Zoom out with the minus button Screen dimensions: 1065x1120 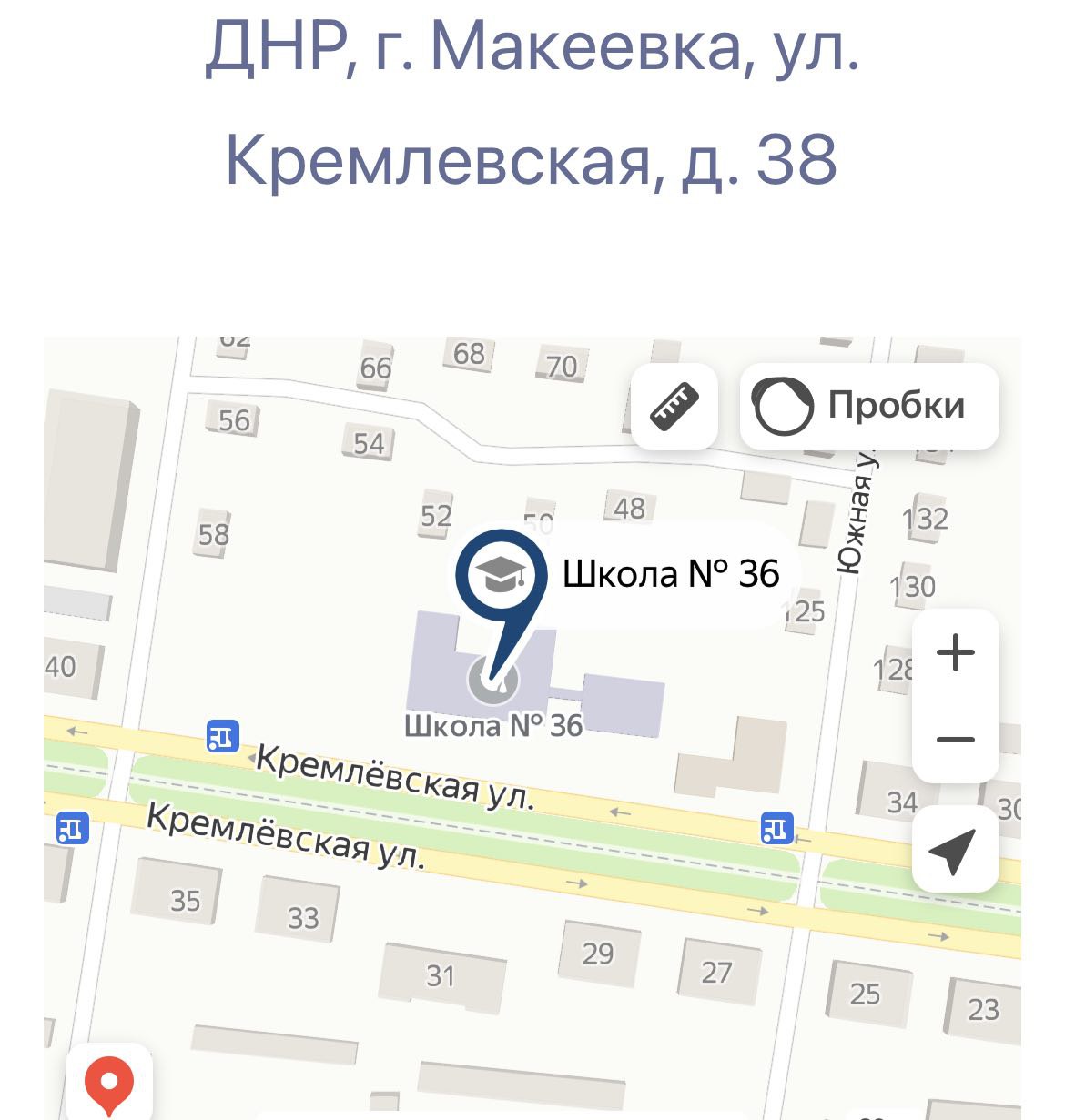pyautogui.click(x=955, y=739)
